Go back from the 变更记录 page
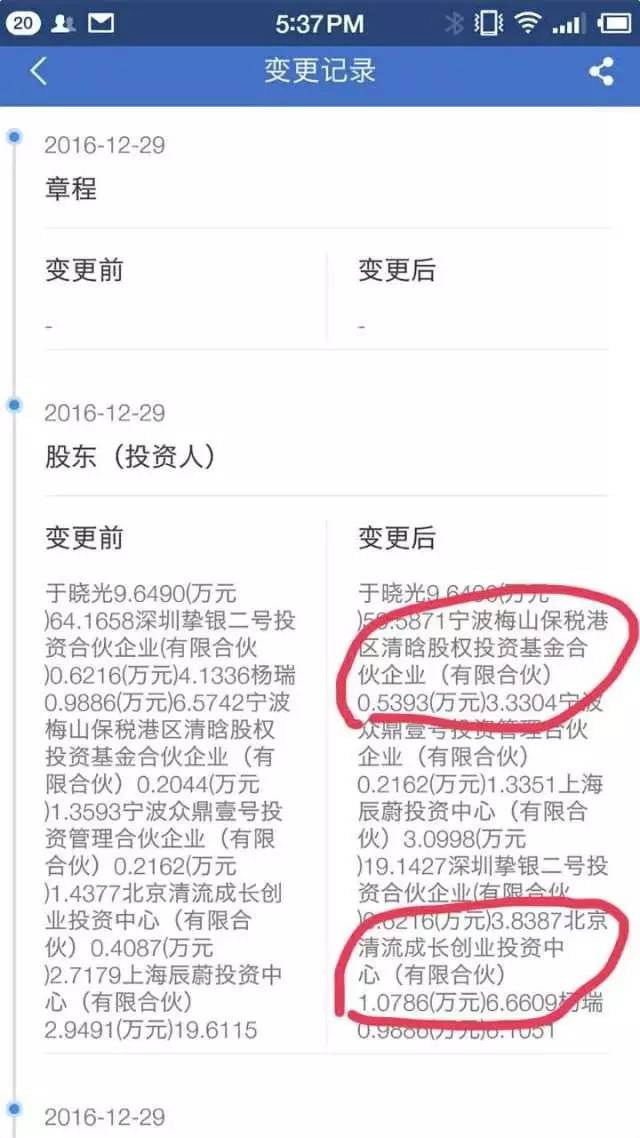640x1138 pixels. [x=38, y=71]
